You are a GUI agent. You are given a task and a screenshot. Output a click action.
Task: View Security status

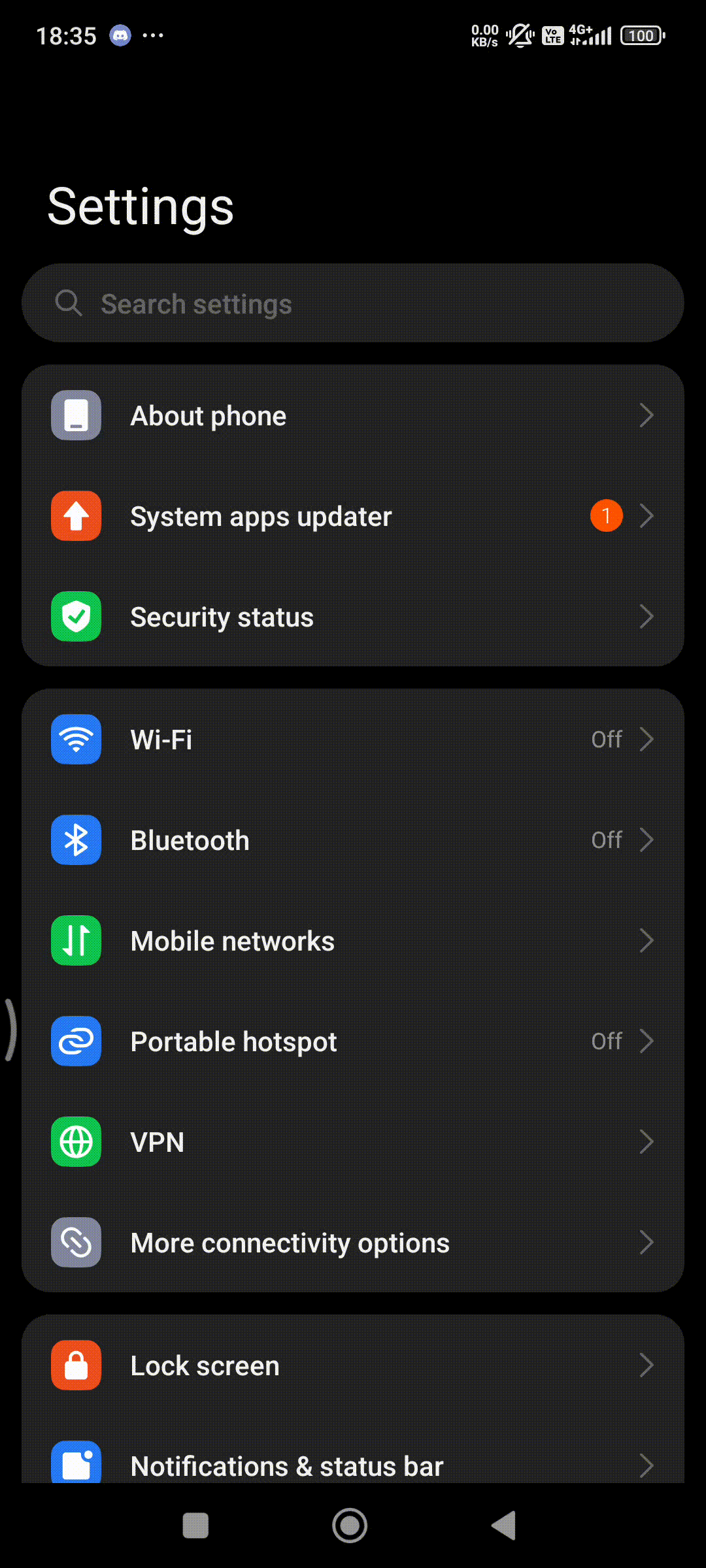click(x=353, y=617)
